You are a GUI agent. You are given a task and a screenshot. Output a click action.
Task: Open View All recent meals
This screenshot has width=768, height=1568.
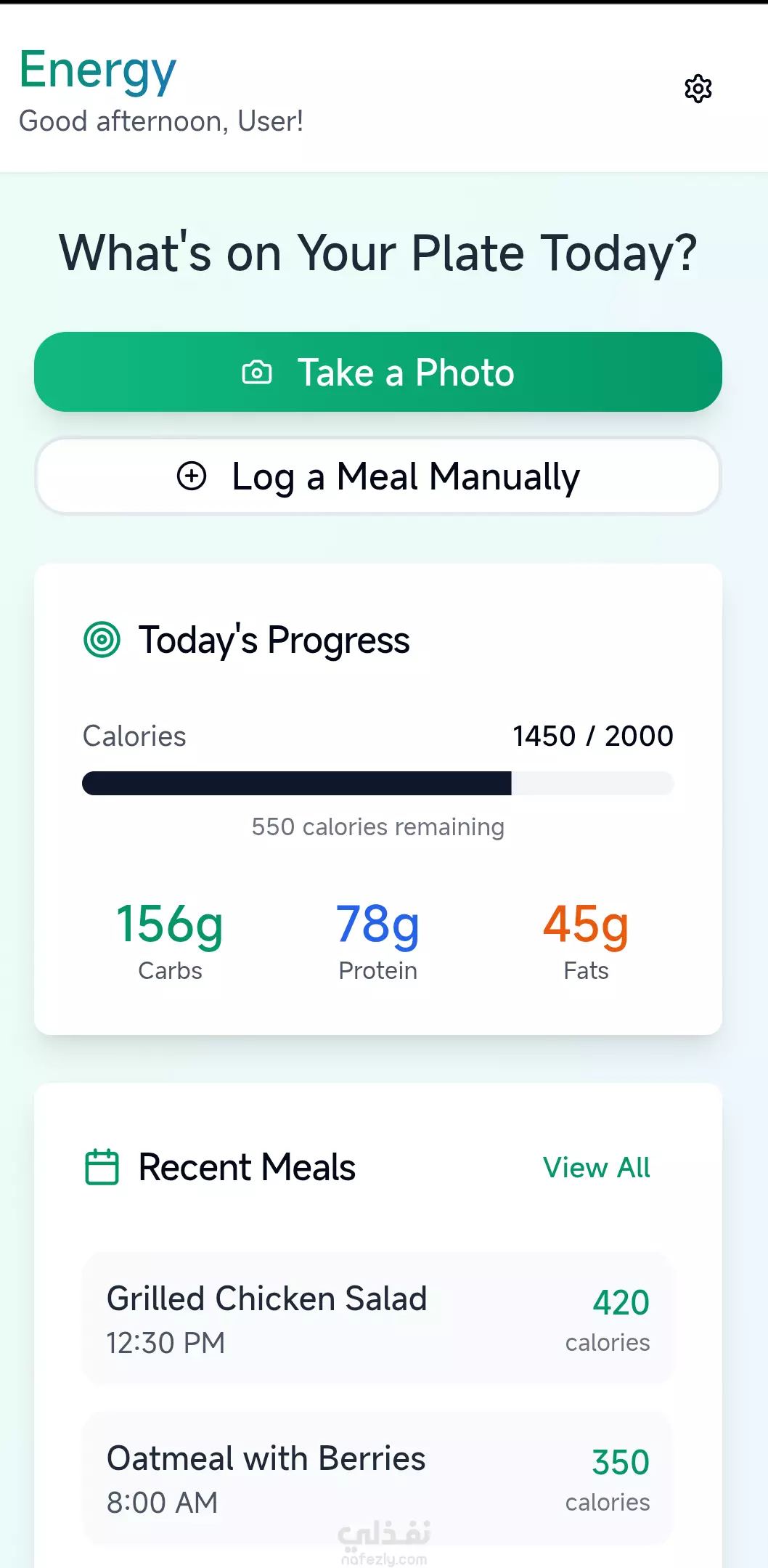pyautogui.click(x=596, y=1167)
